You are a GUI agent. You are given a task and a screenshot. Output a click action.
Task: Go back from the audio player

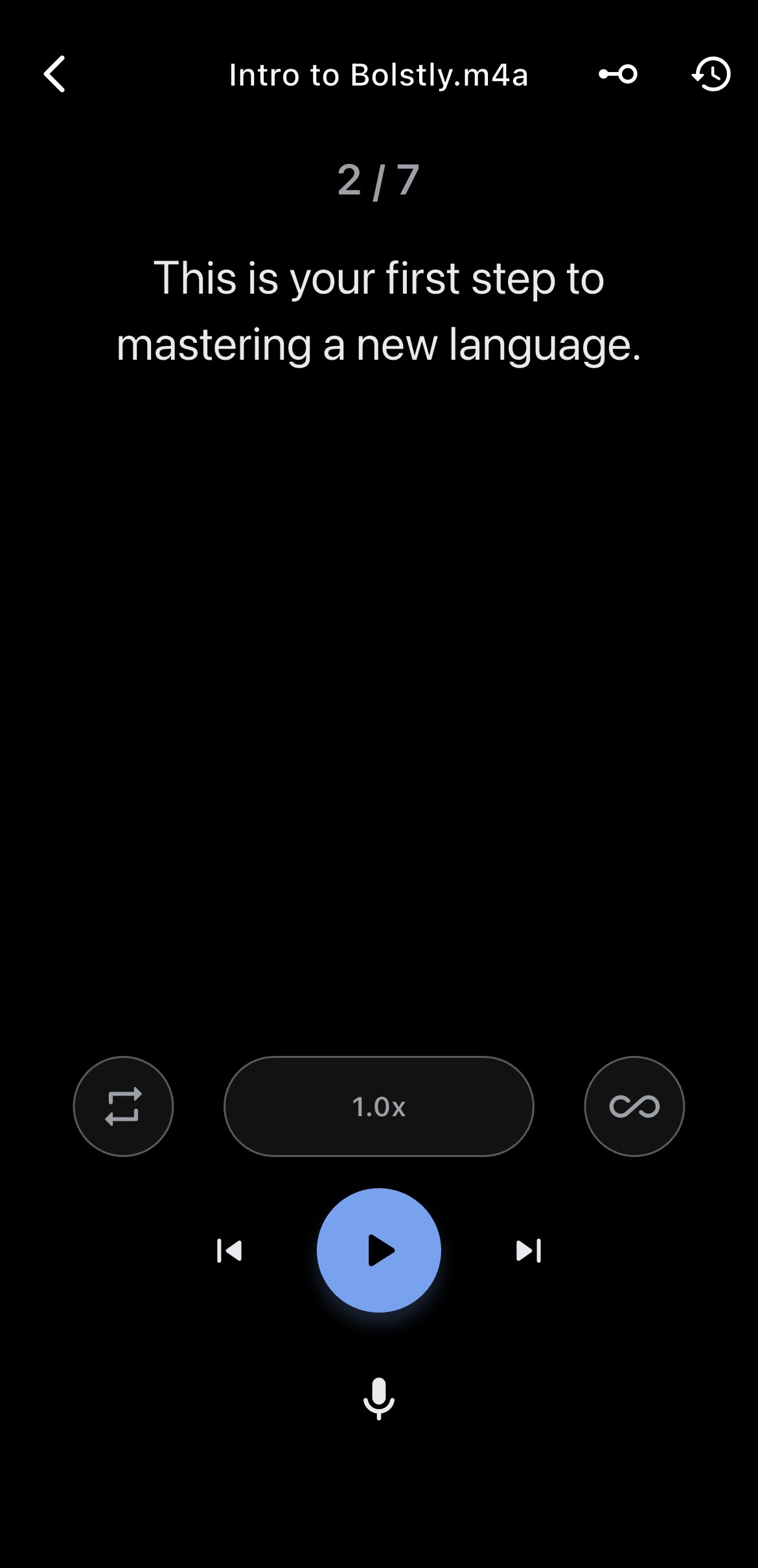point(55,75)
